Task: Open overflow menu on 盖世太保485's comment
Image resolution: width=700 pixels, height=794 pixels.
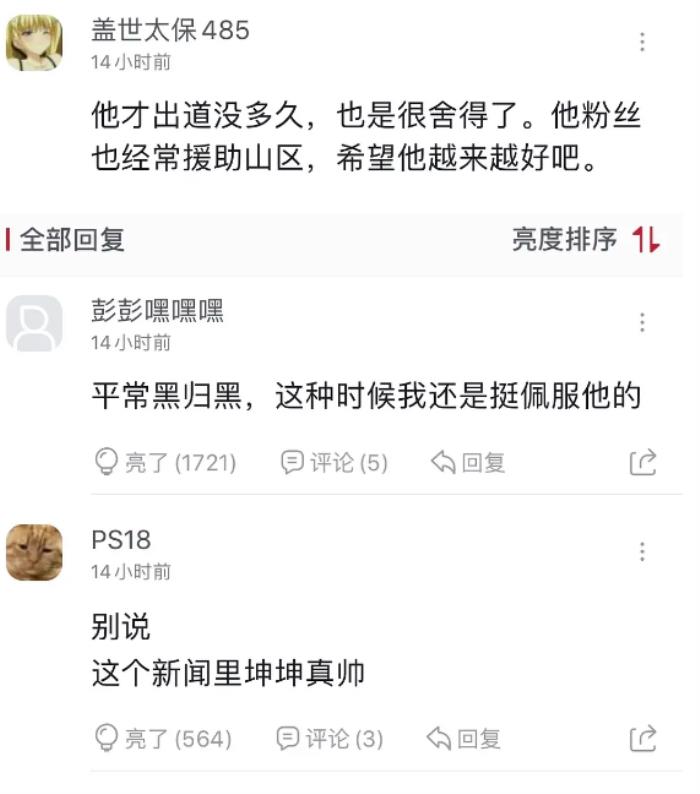Action: pyautogui.click(x=642, y=42)
